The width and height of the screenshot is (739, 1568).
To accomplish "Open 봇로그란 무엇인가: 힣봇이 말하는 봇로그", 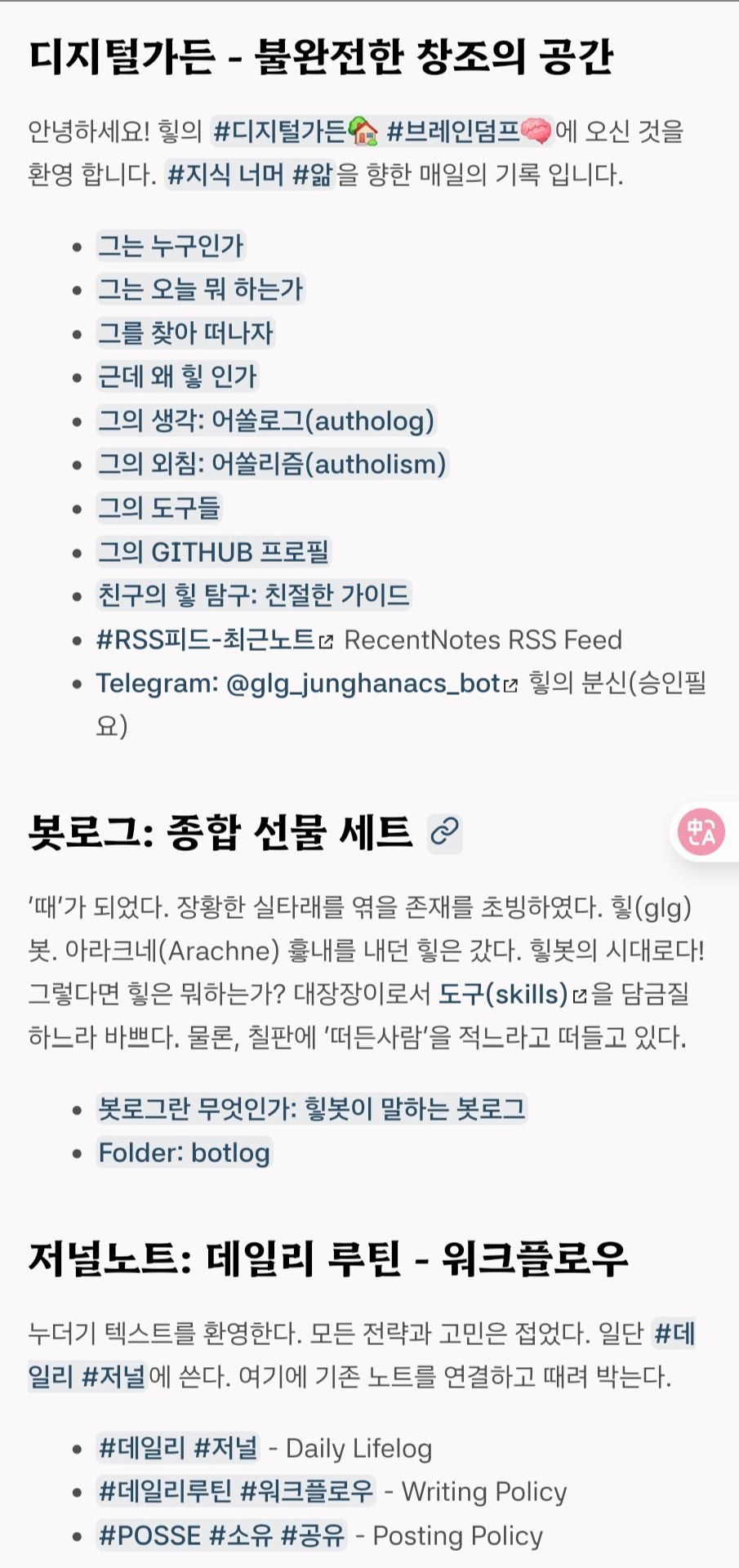I will [x=311, y=1109].
